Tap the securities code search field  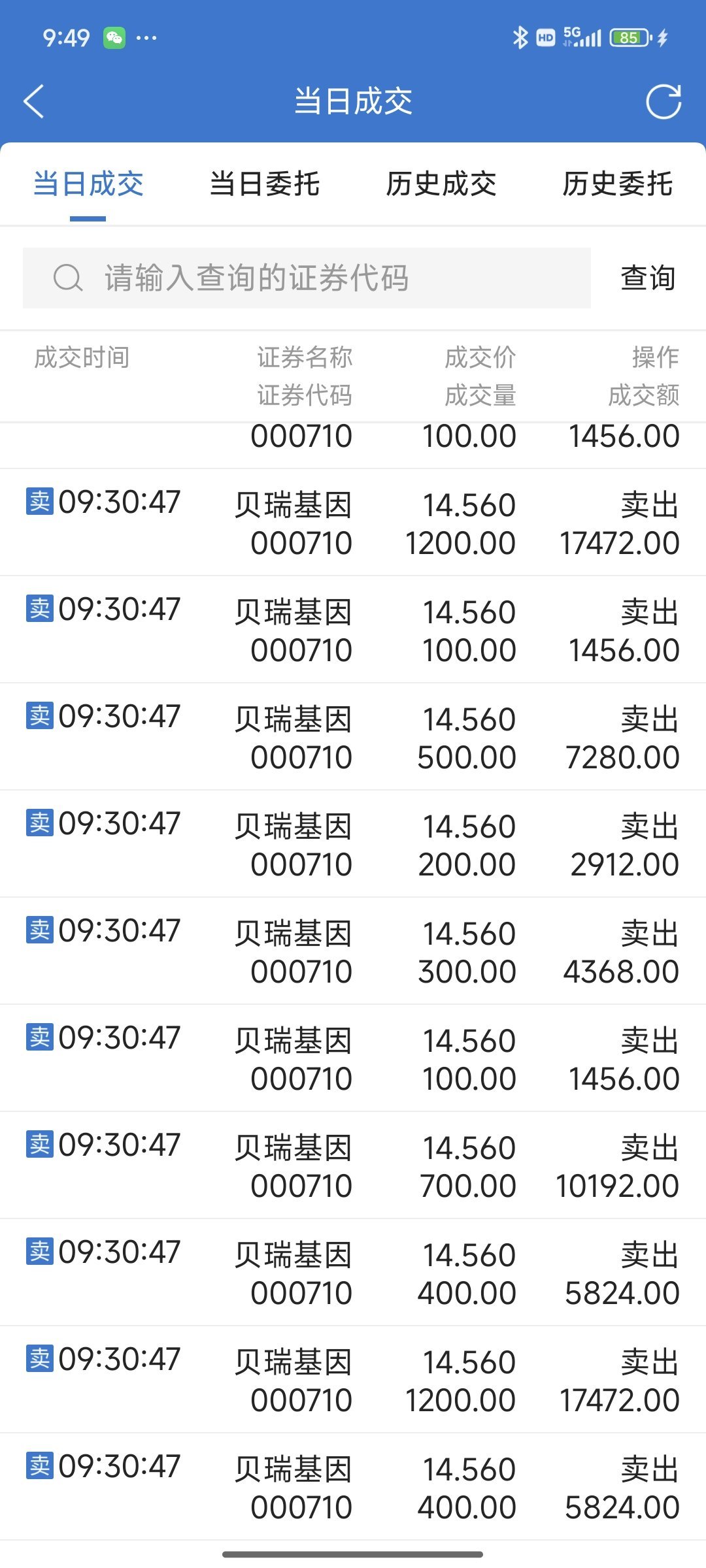[x=307, y=278]
